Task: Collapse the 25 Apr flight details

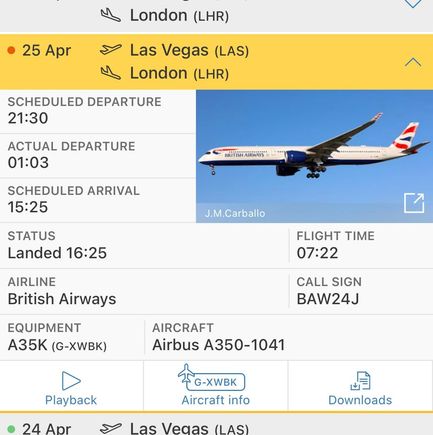Action: pos(413,62)
